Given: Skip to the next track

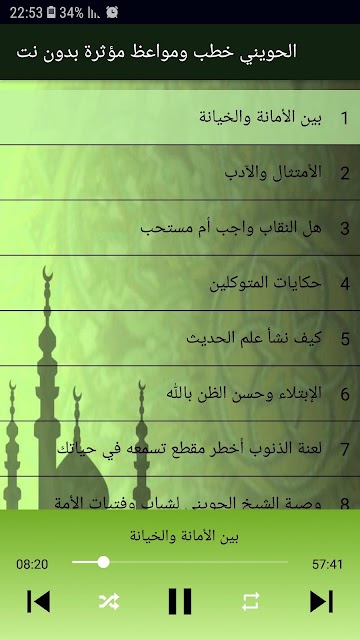Looking at the screenshot, I should (321, 601).
